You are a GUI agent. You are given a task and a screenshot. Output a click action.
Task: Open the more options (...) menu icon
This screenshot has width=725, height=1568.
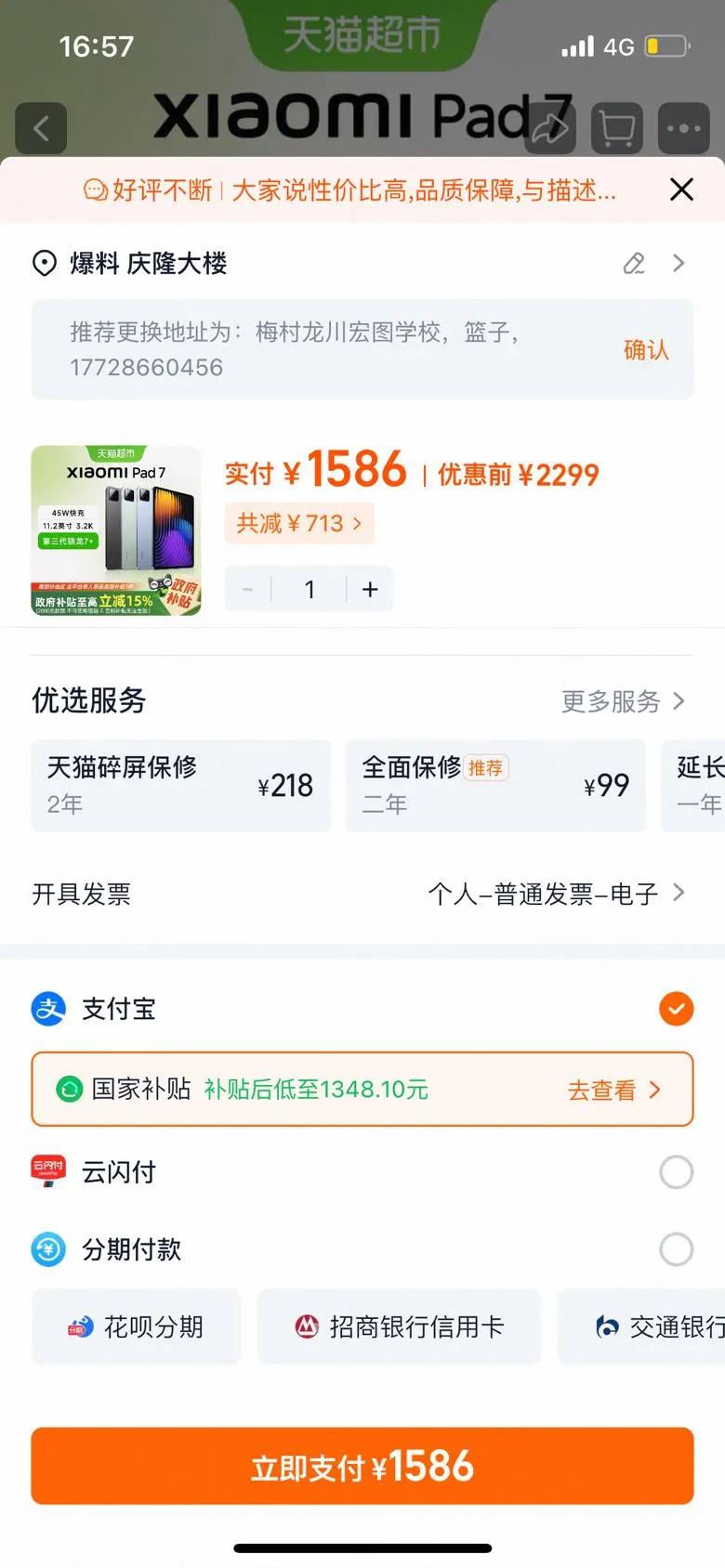[x=683, y=128]
